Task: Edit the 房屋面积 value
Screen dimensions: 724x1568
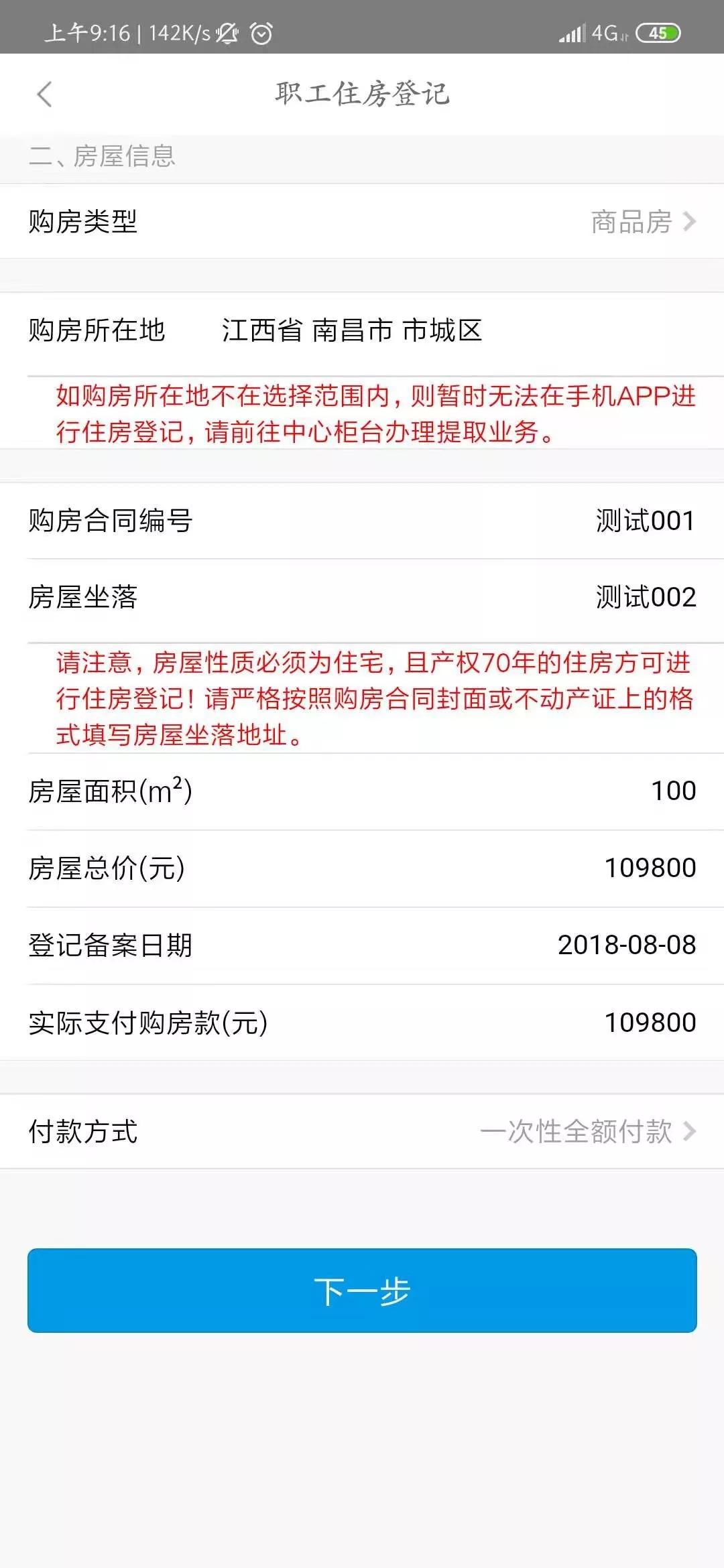Action: pyautogui.click(x=672, y=791)
